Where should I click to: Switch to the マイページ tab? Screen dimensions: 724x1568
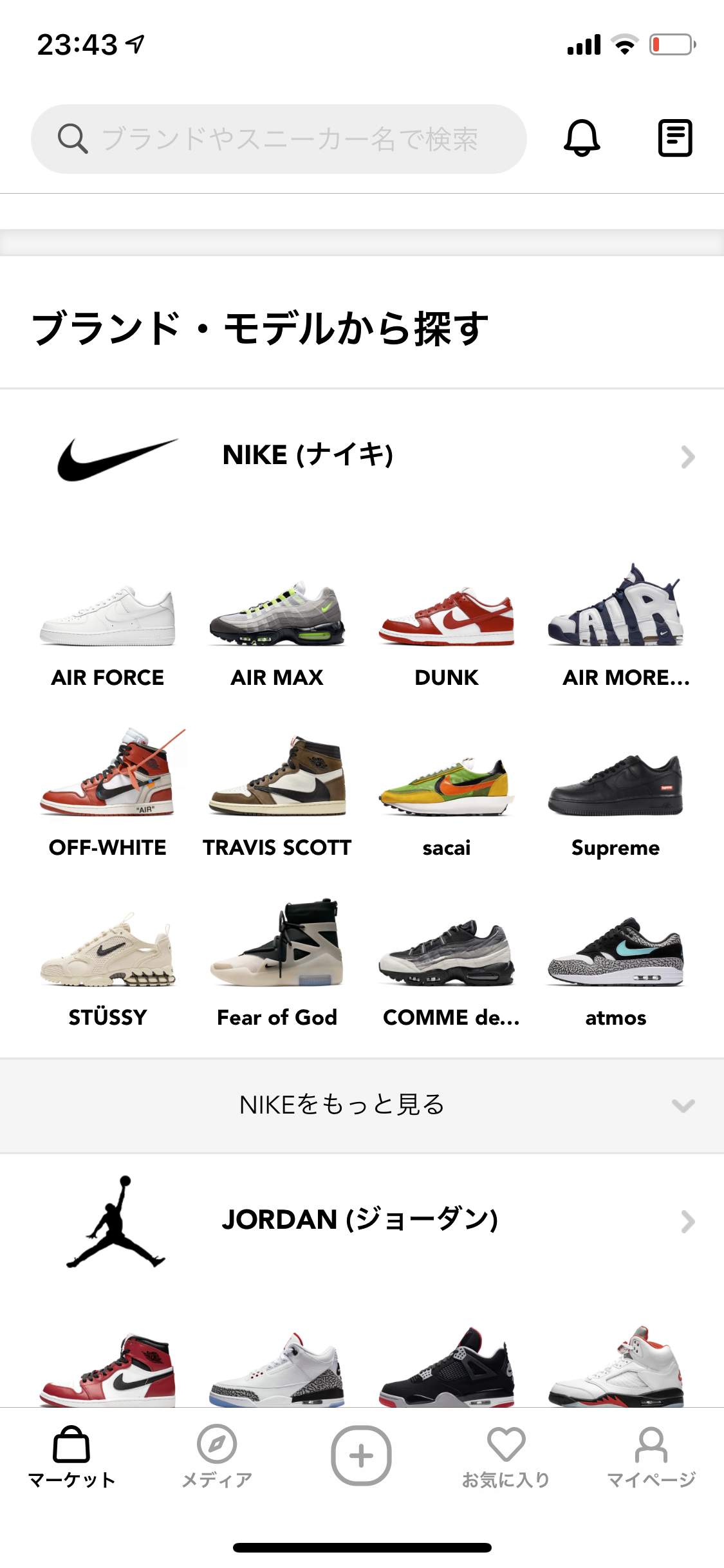click(651, 1457)
